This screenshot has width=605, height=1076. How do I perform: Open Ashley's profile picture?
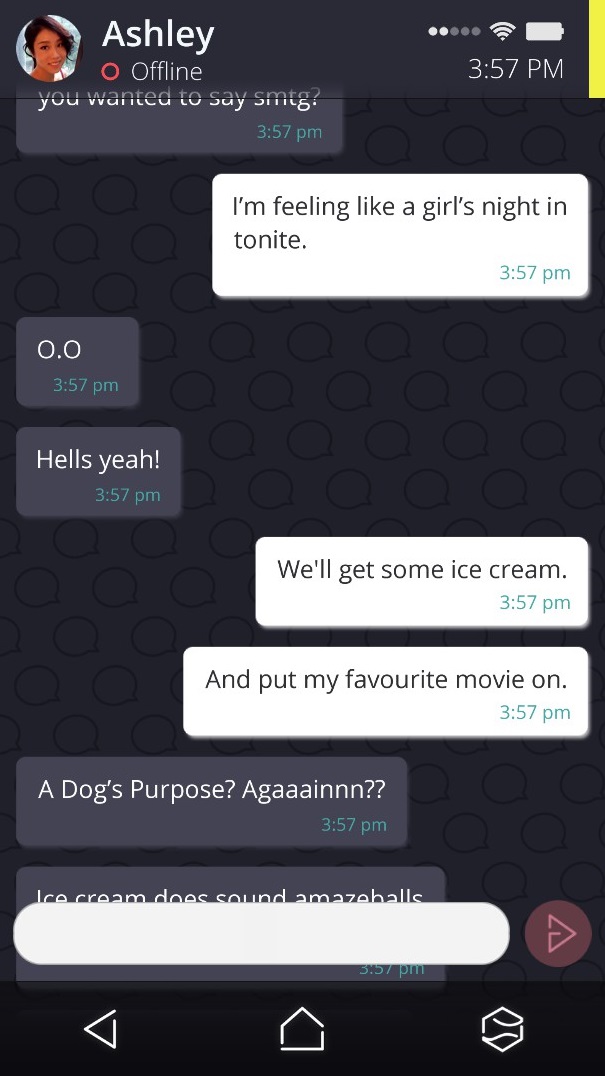49,48
